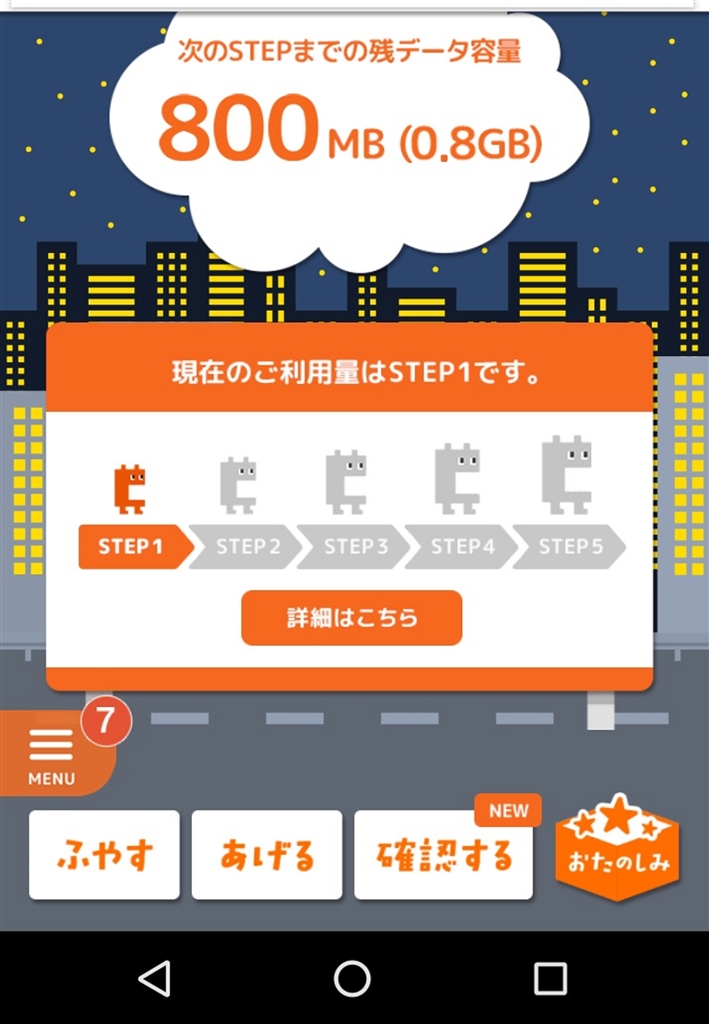
Task: Open the MENU drawer button
Action: (x=52, y=755)
